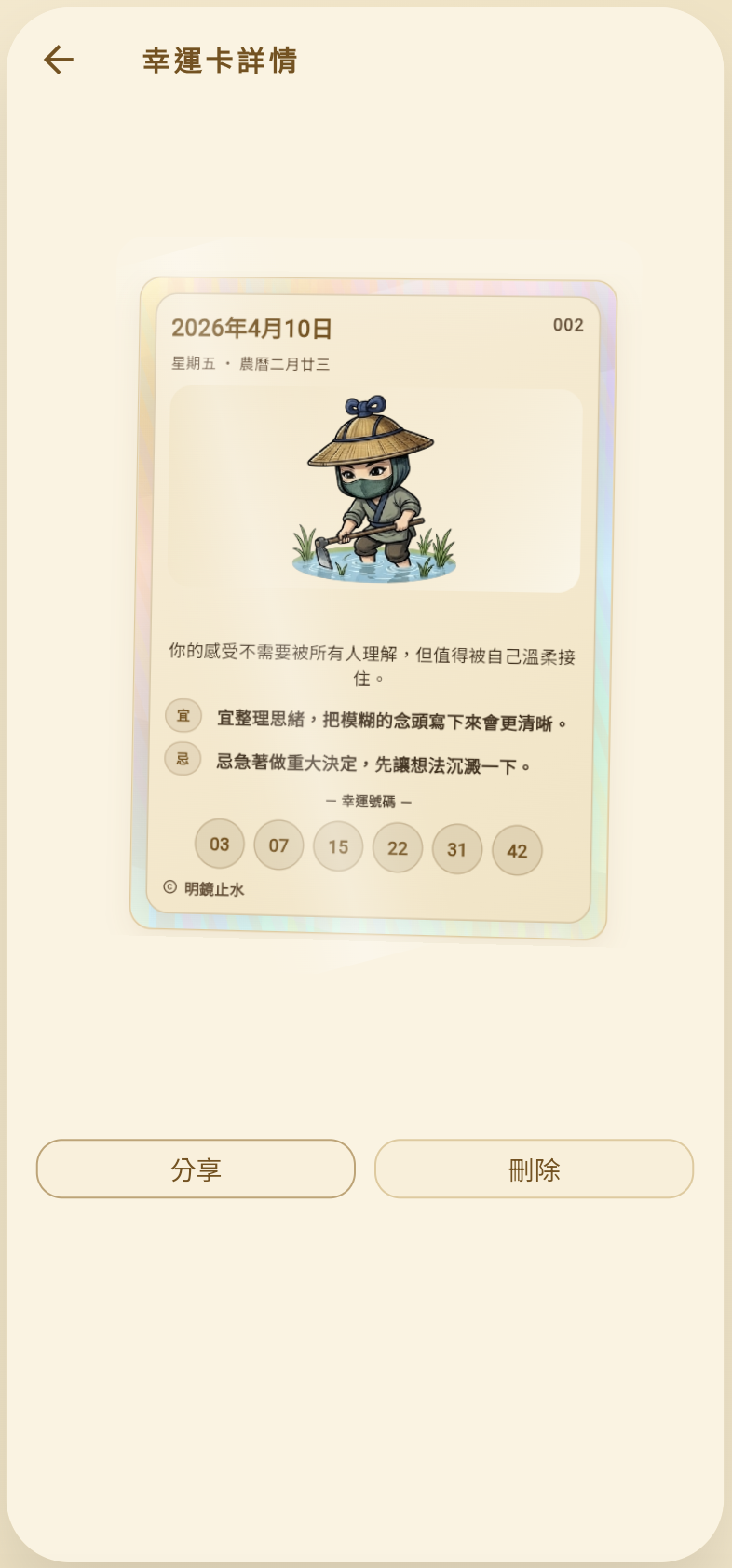
Task: Select lucky number ball 03
Action: [x=219, y=844]
